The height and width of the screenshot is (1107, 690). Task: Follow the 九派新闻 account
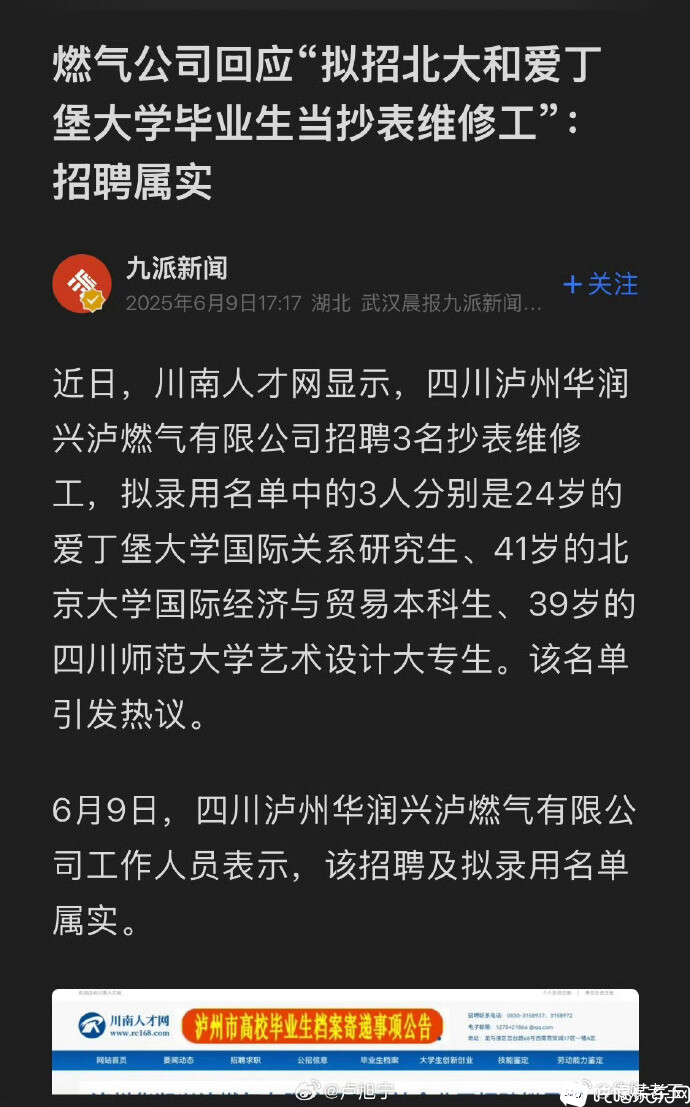click(600, 285)
